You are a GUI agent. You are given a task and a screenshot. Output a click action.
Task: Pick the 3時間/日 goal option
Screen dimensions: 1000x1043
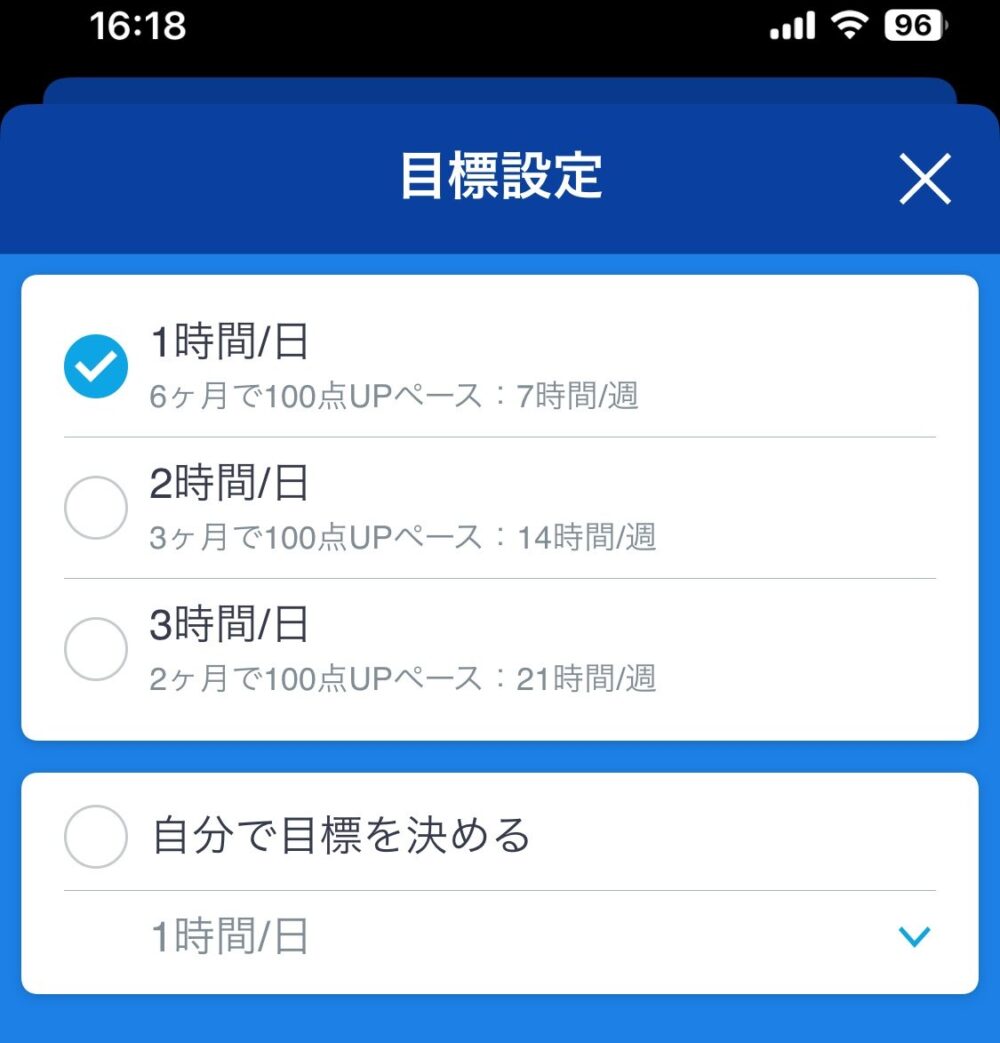point(96,649)
